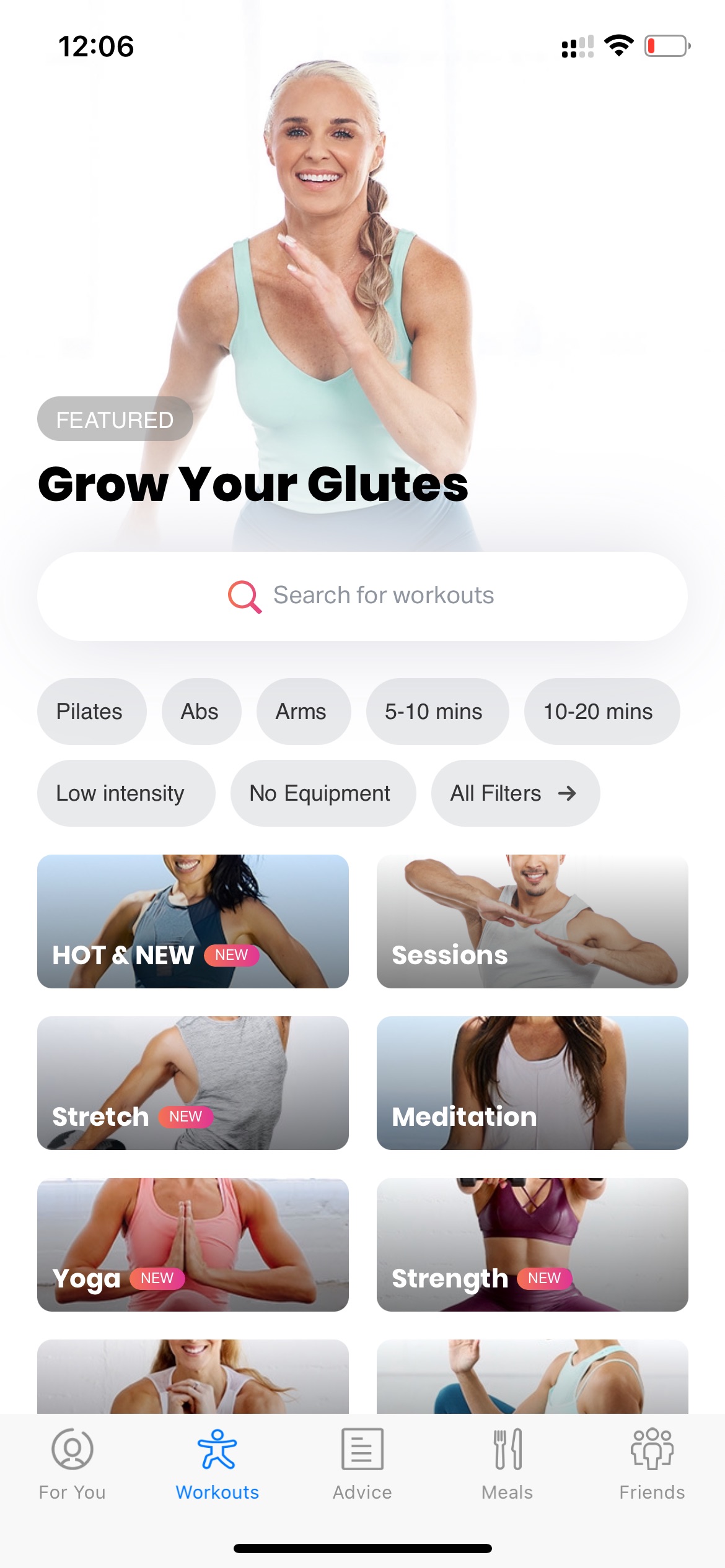Browse Stretch workouts
The height and width of the screenshot is (1568, 725).
[193, 1083]
